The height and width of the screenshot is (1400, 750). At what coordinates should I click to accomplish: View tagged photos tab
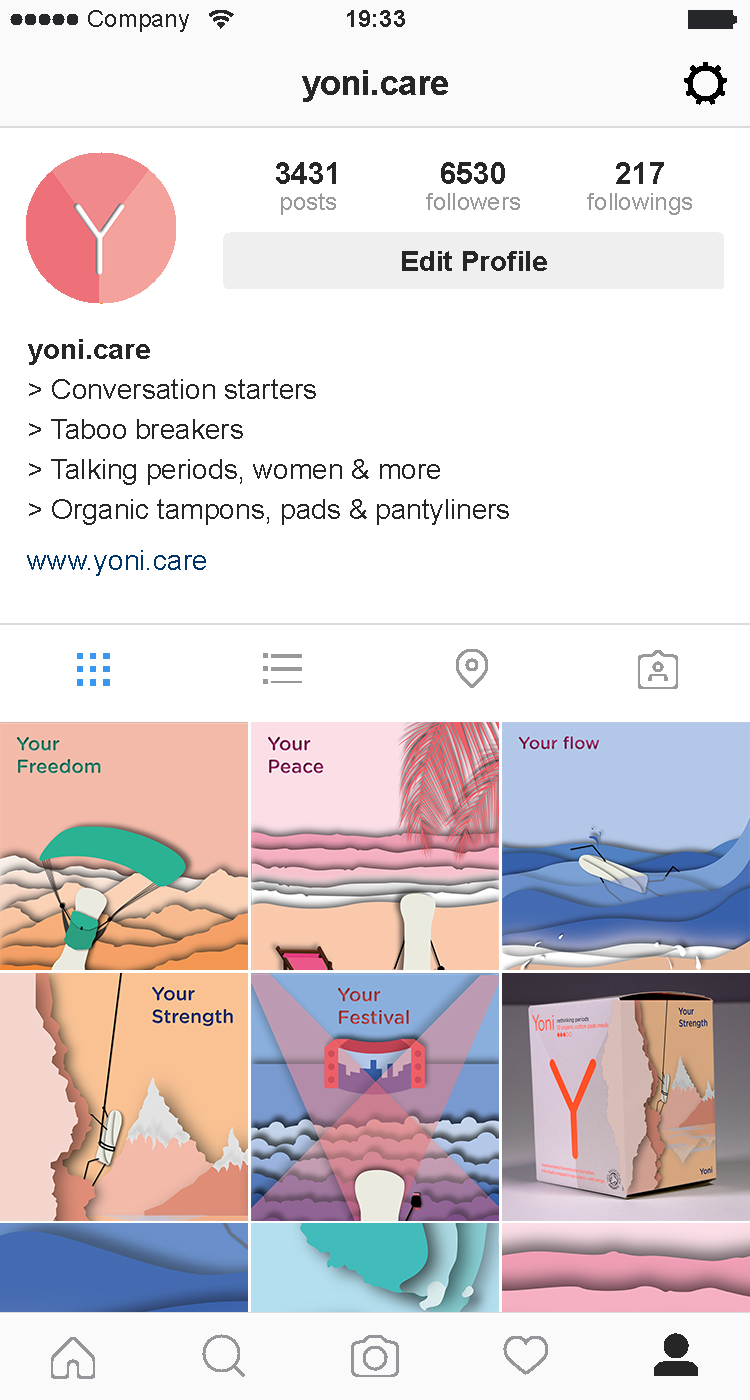pyautogui.click(x=658, y=670)
